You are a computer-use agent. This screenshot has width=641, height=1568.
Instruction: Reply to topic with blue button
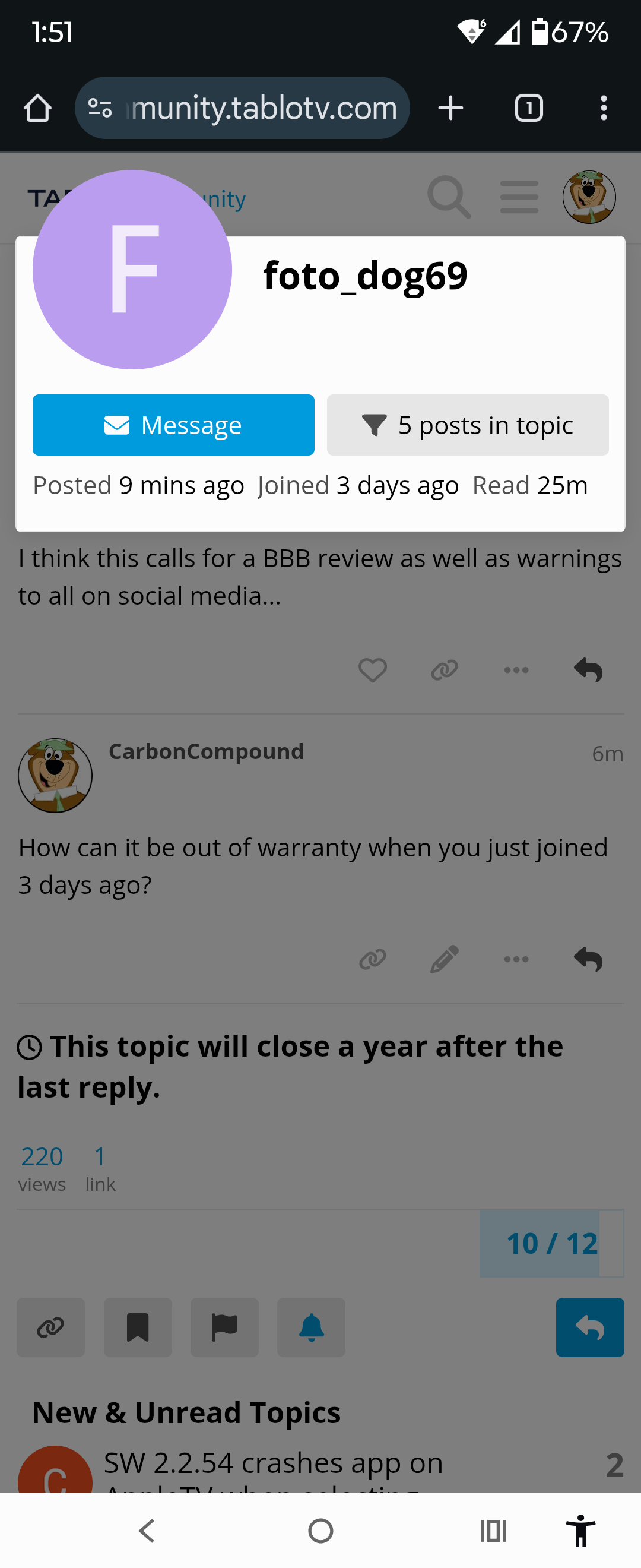[589, 1327]
